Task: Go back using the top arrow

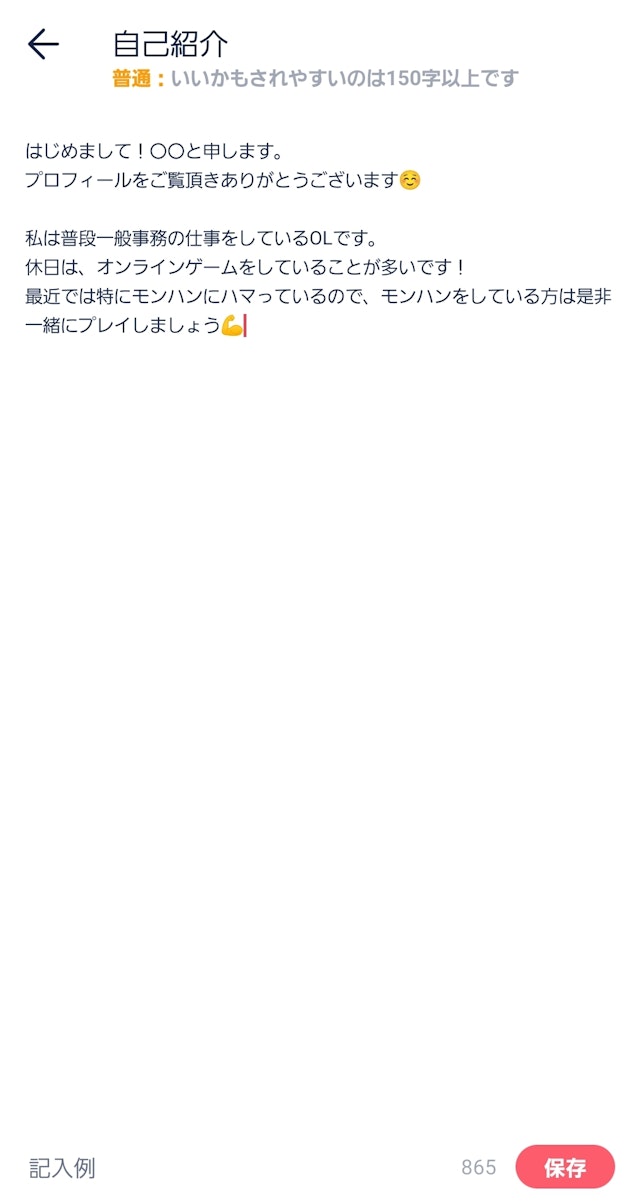Action: point(43,45)
